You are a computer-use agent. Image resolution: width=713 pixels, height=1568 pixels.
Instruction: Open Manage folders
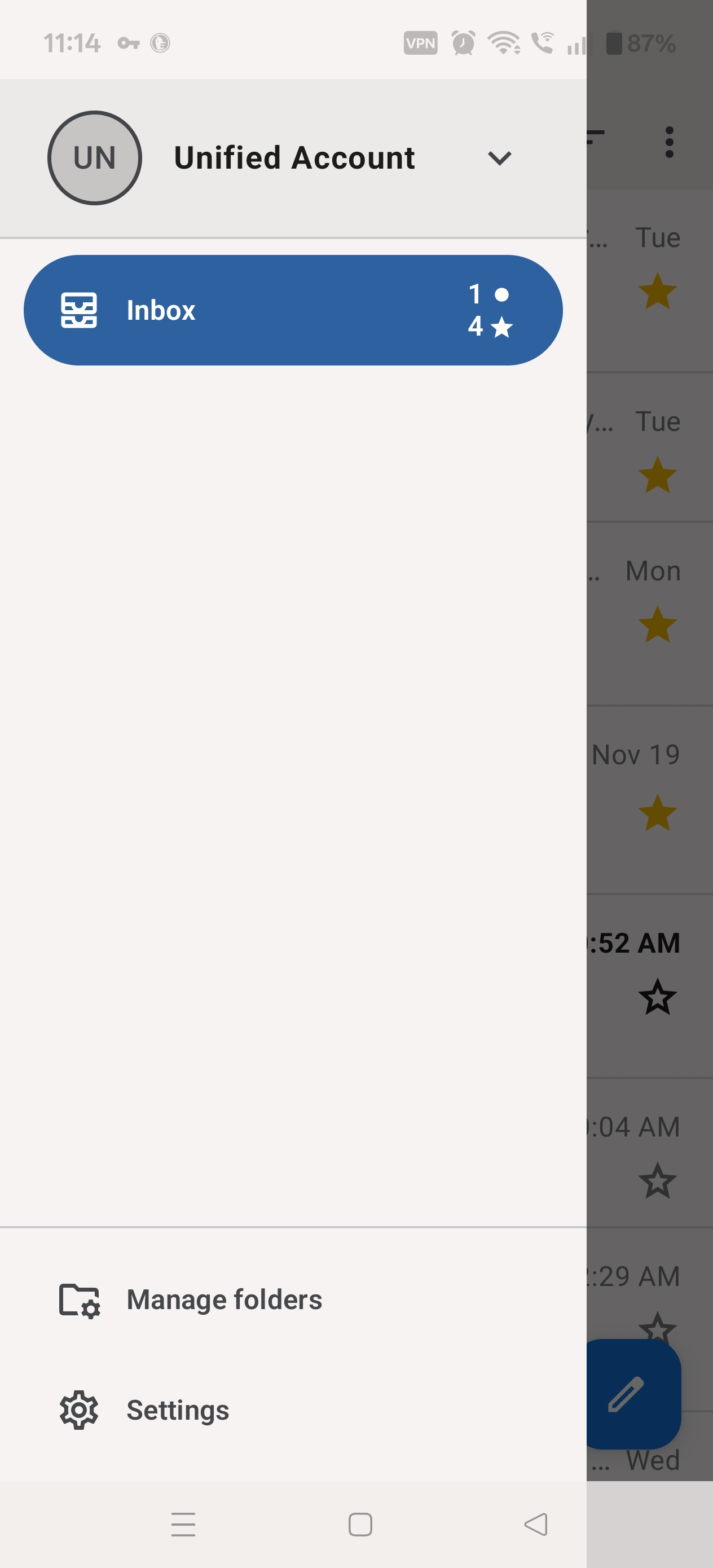click(224, 1299)
